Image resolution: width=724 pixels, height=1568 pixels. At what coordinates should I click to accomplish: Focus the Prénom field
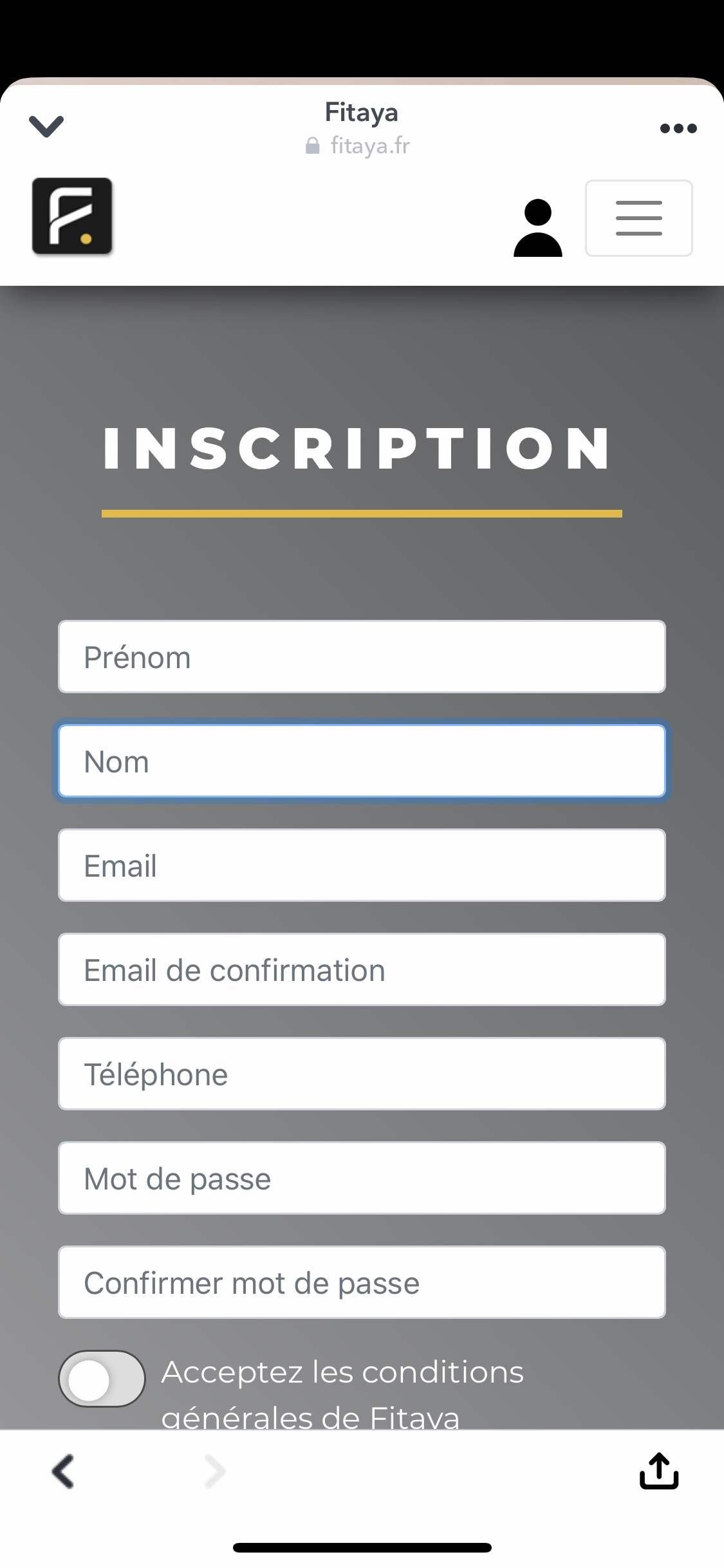(x=362, y=657)
